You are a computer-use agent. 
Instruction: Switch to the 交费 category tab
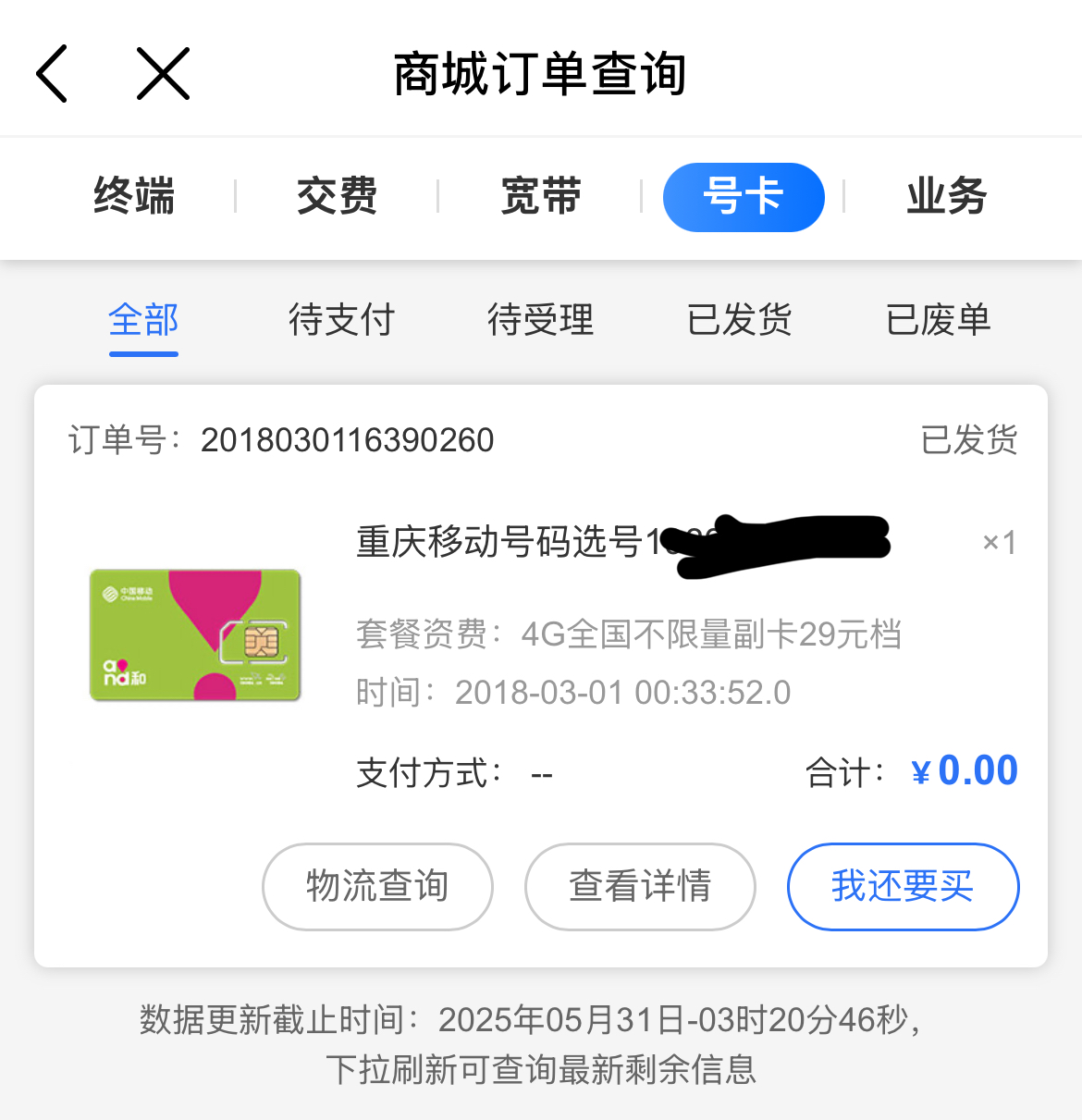tap(337, 197)
